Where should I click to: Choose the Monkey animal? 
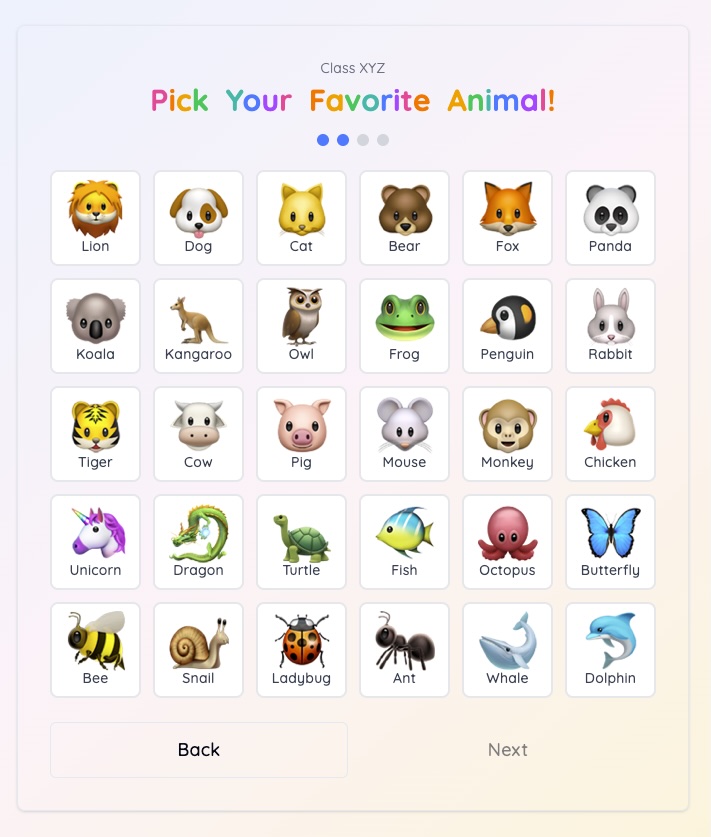click(x=507, y=434)
